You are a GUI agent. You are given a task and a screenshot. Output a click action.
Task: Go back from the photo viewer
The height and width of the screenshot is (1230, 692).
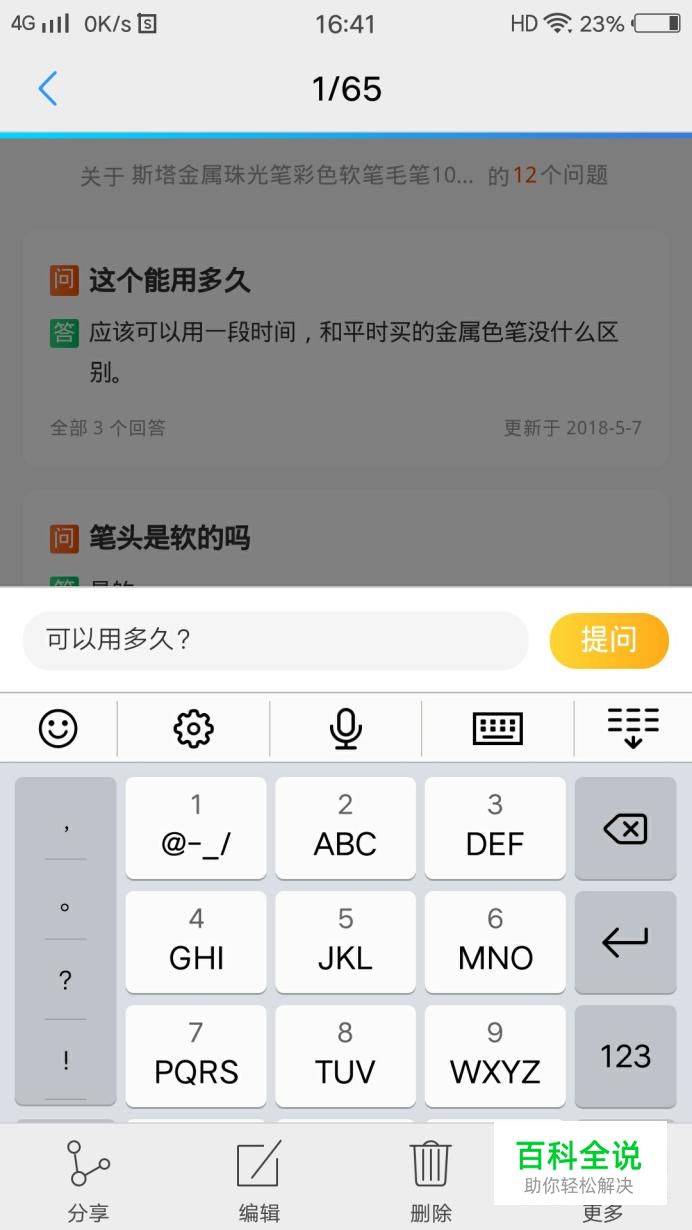pos(47,89)
